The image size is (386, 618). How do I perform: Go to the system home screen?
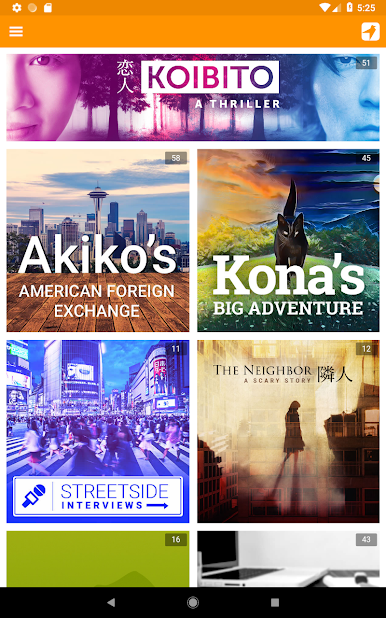(193, 602)
